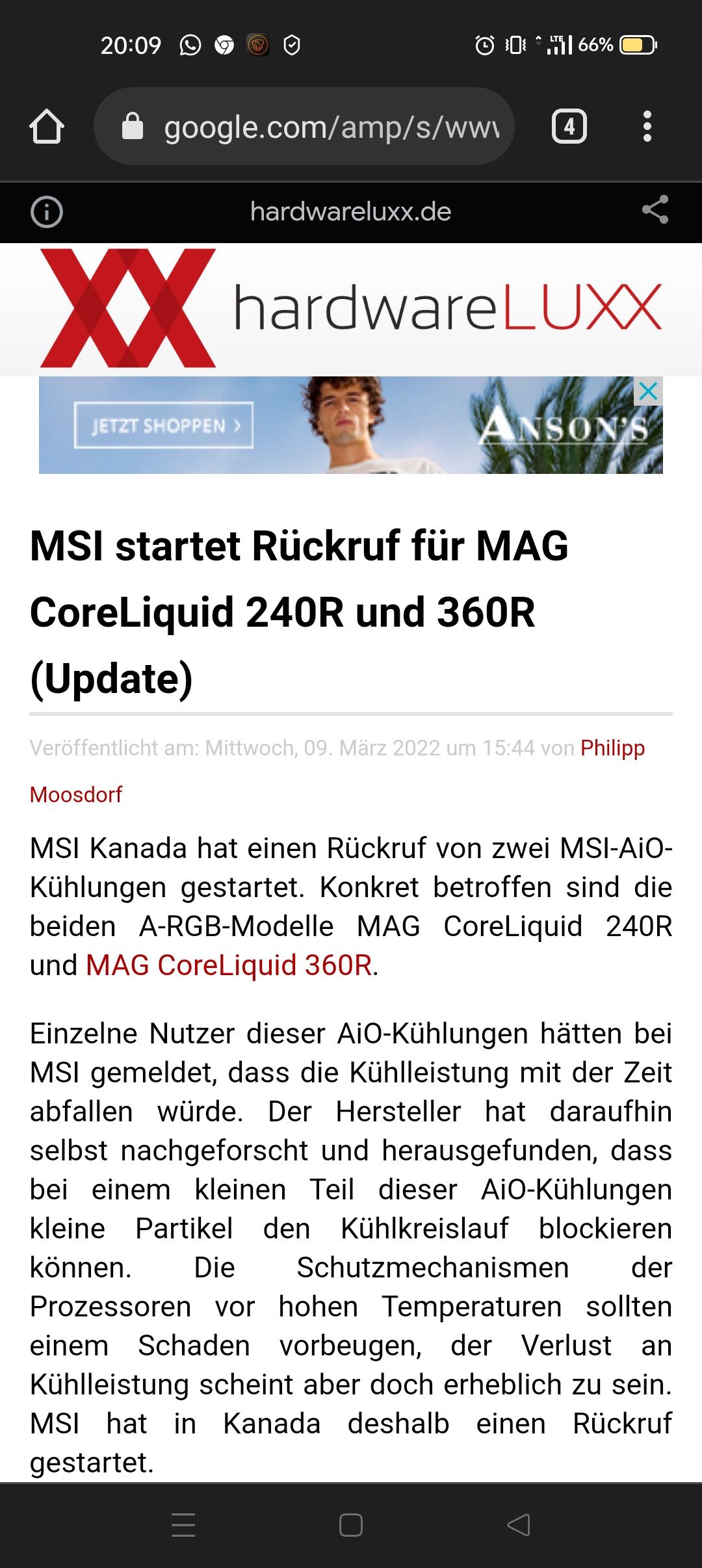This screenshot has width=702, height=1568.
Task: Follow the MAG CoreLiquid 360R link
Action: pyautogui.click(x=229, y=965)
